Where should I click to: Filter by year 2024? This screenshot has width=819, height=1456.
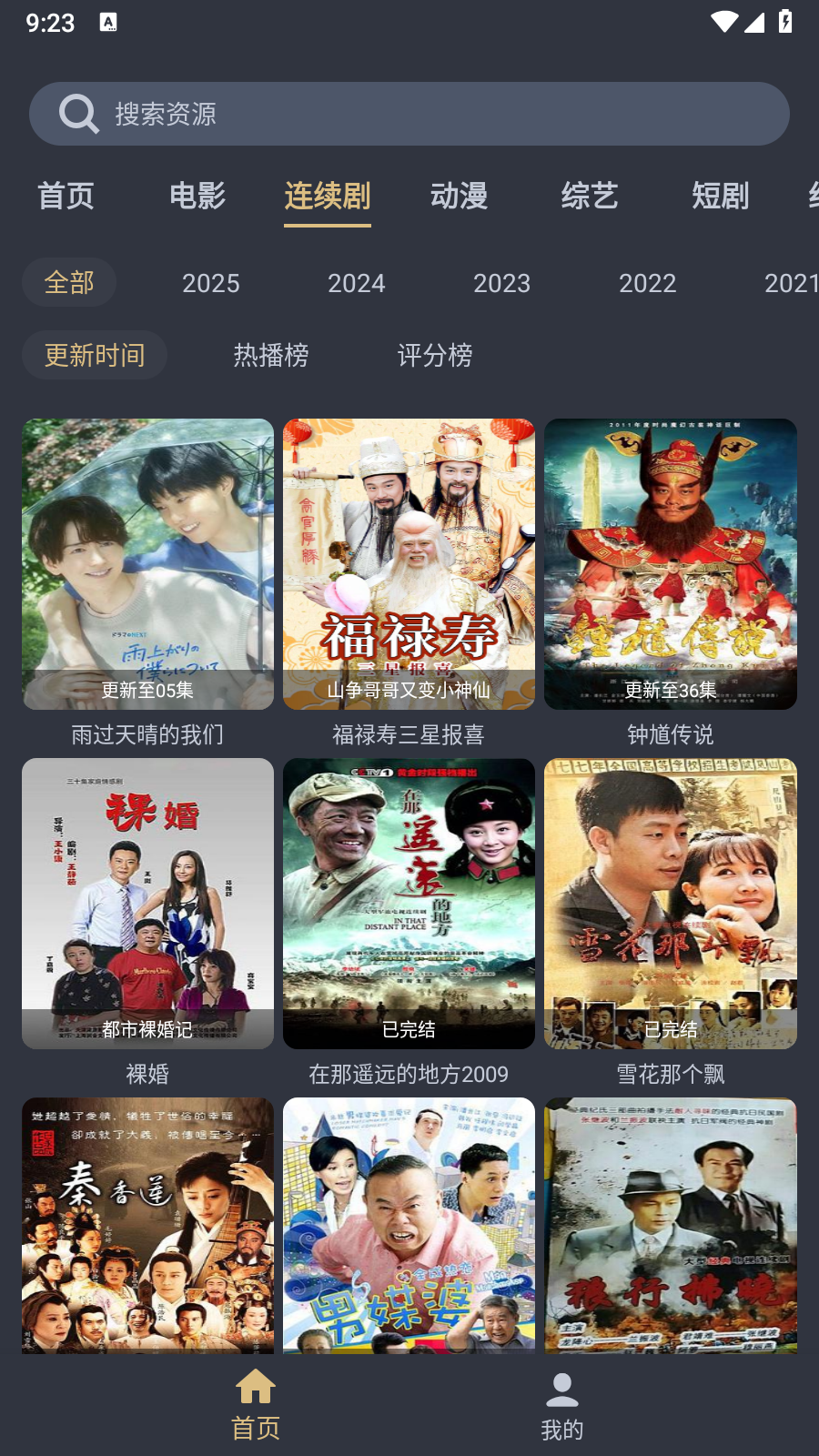click(x=357, y=283)
